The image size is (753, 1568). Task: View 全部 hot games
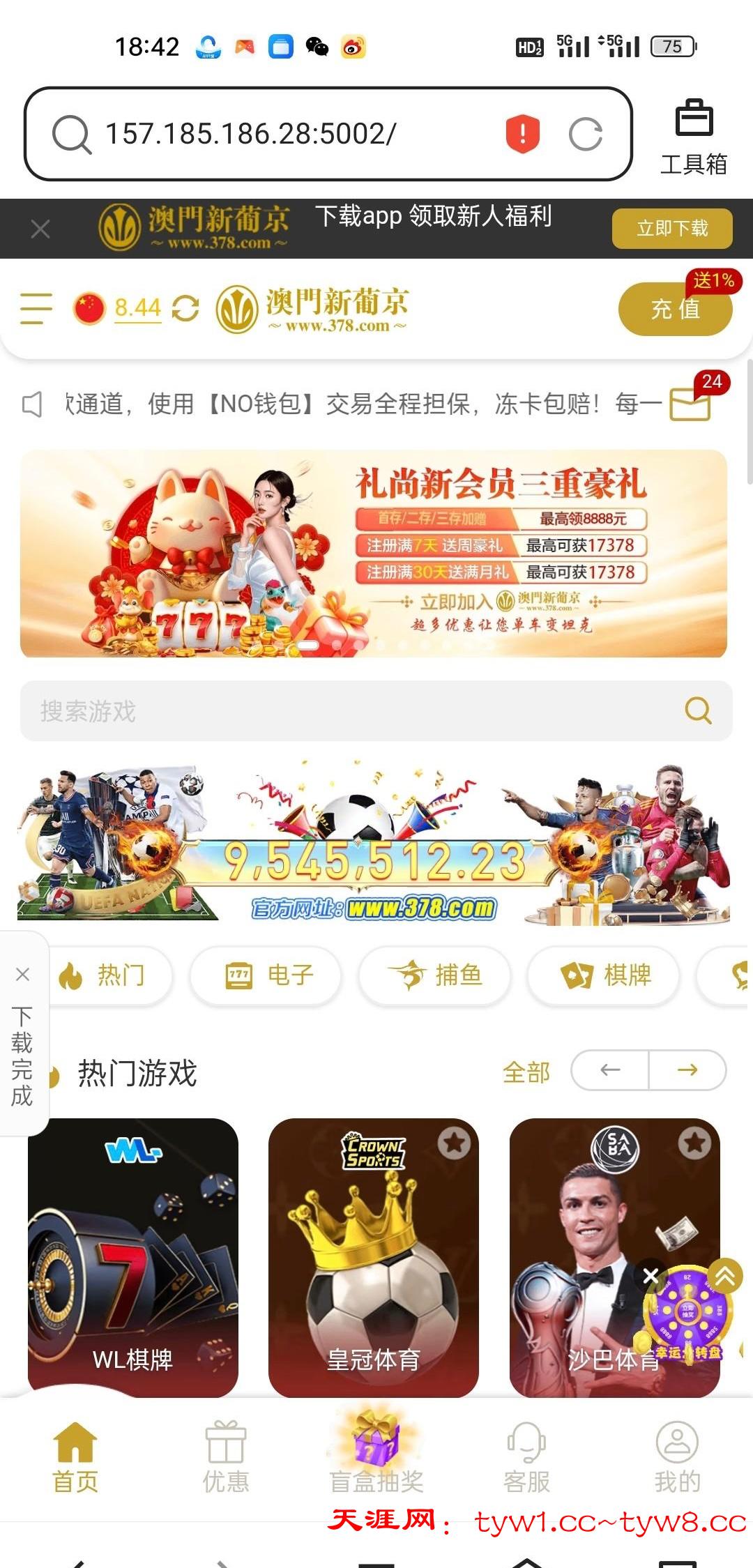pyautogui.click(x=526, y=1072)
